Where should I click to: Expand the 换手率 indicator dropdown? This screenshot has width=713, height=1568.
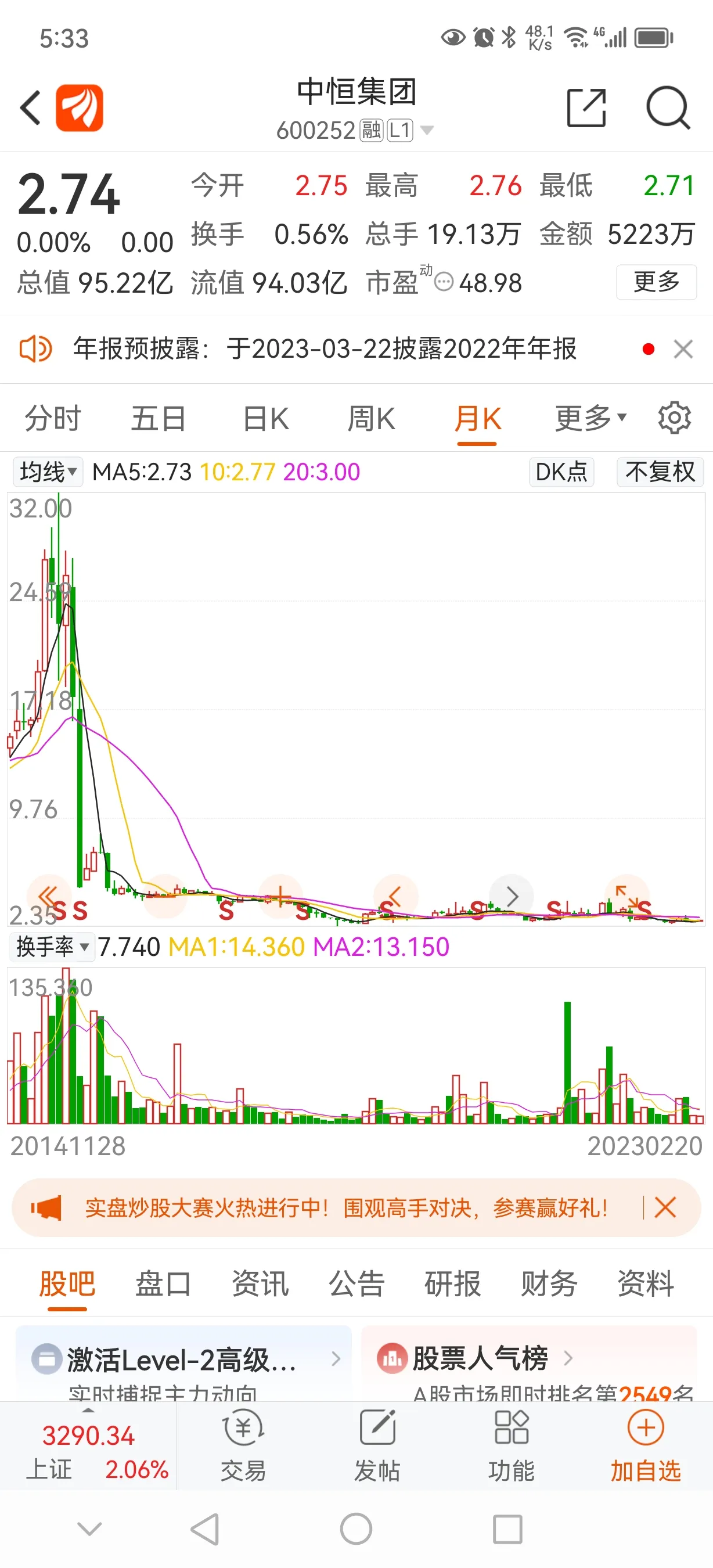pos(52,947)
